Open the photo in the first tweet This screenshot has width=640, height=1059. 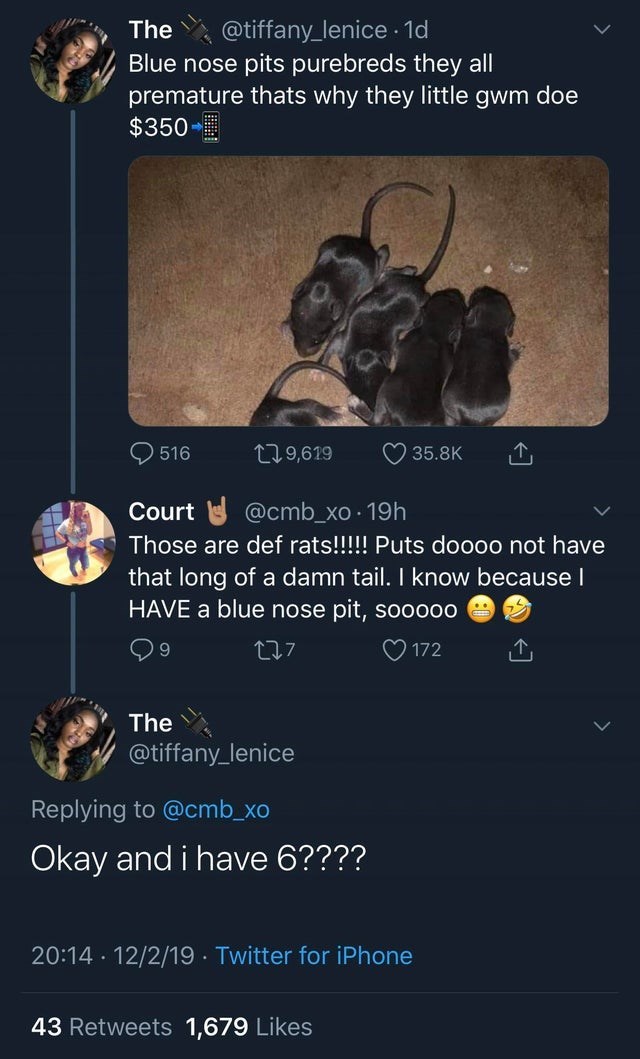[368, 290]
